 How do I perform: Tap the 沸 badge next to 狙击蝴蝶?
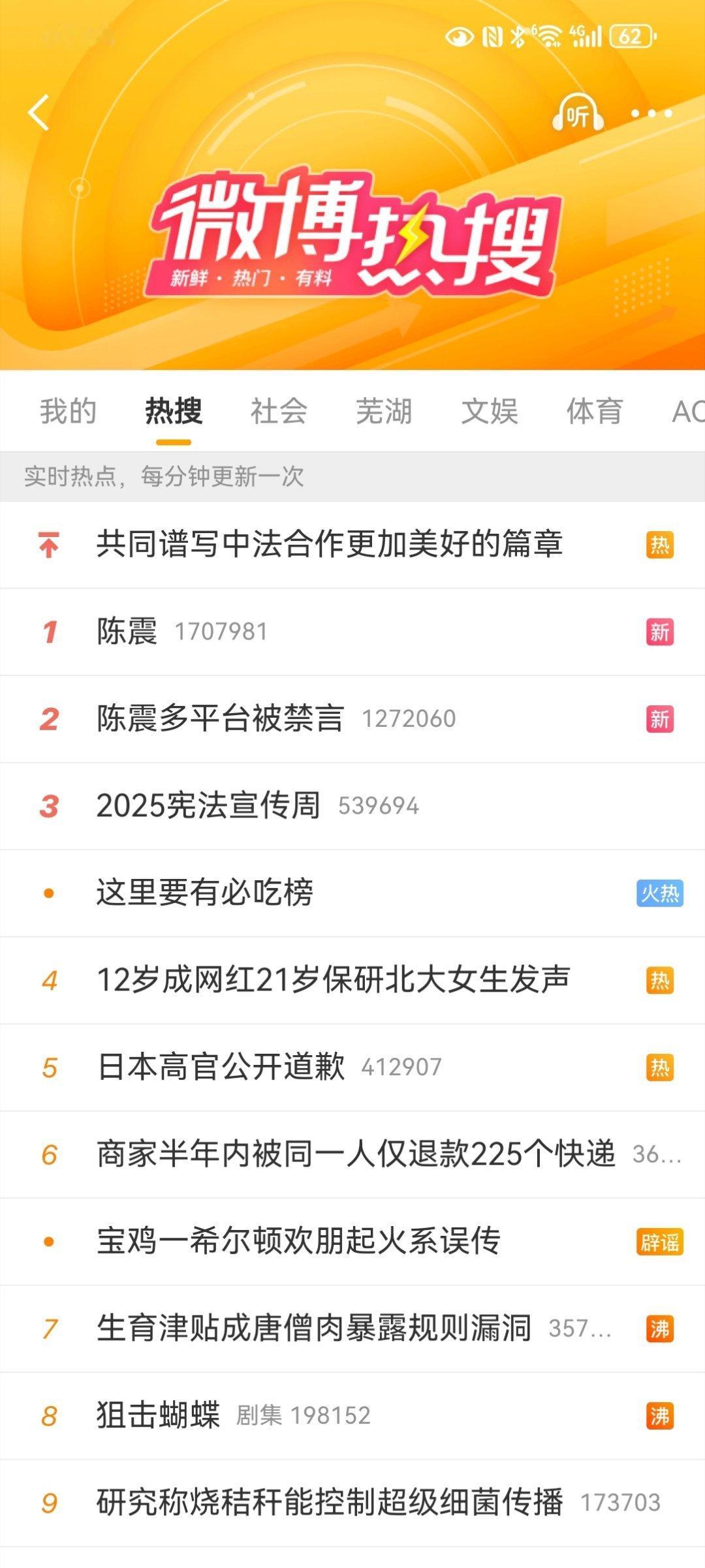click(660, 1415)
